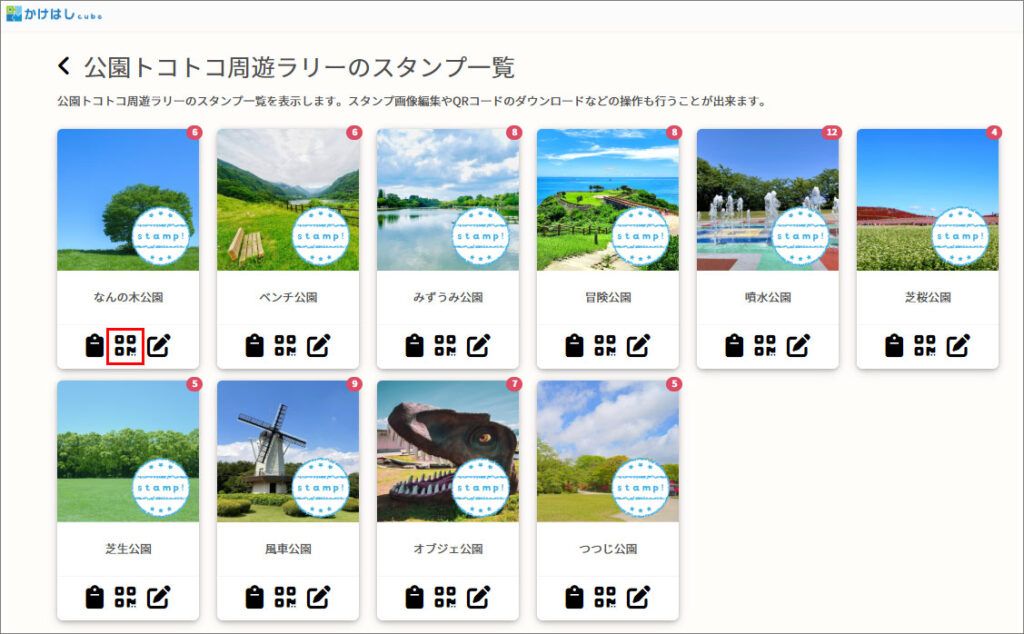Show QR code for 噴水公園
The height and width of the screenshot is (634, 1024).
click(766, 346)
